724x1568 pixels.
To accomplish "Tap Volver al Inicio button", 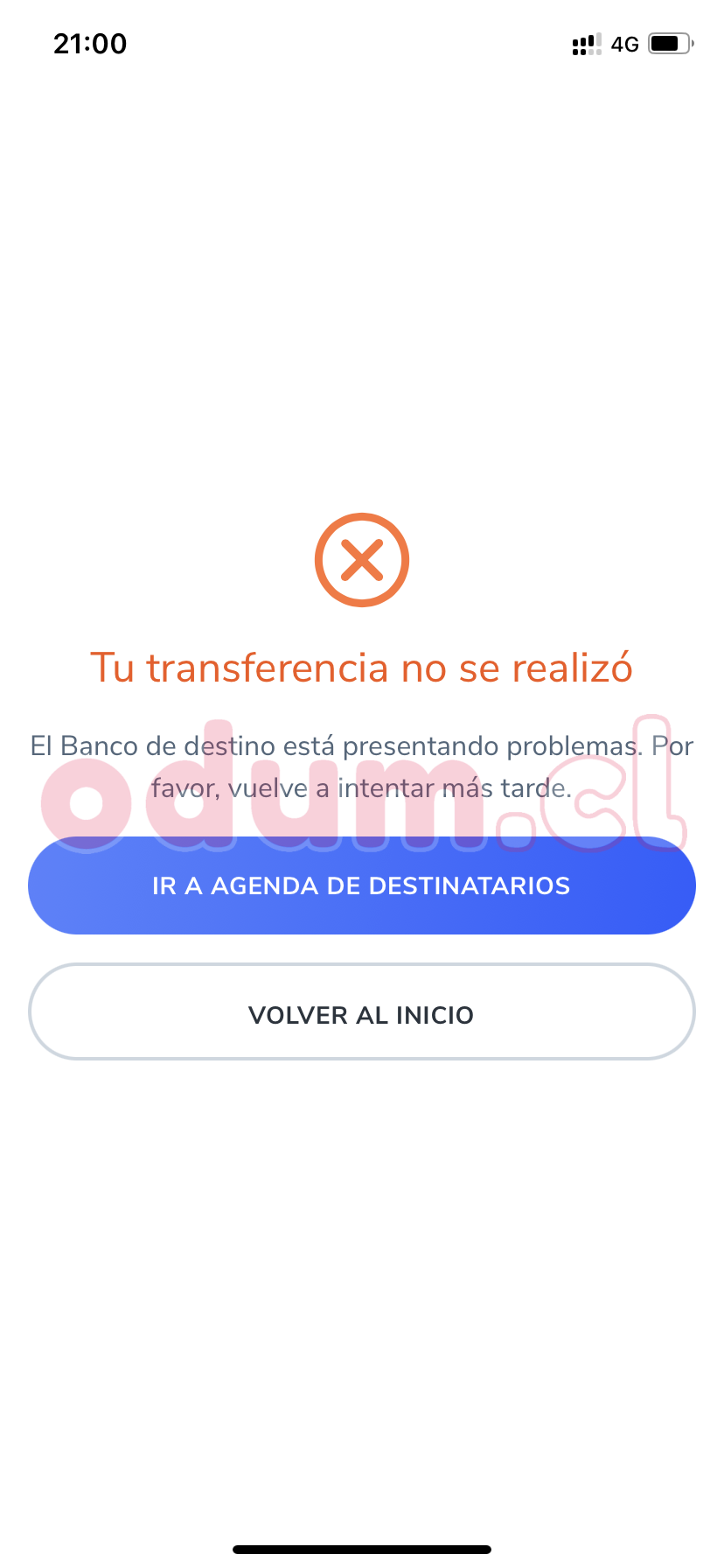I will click(x=361, y=1014).
